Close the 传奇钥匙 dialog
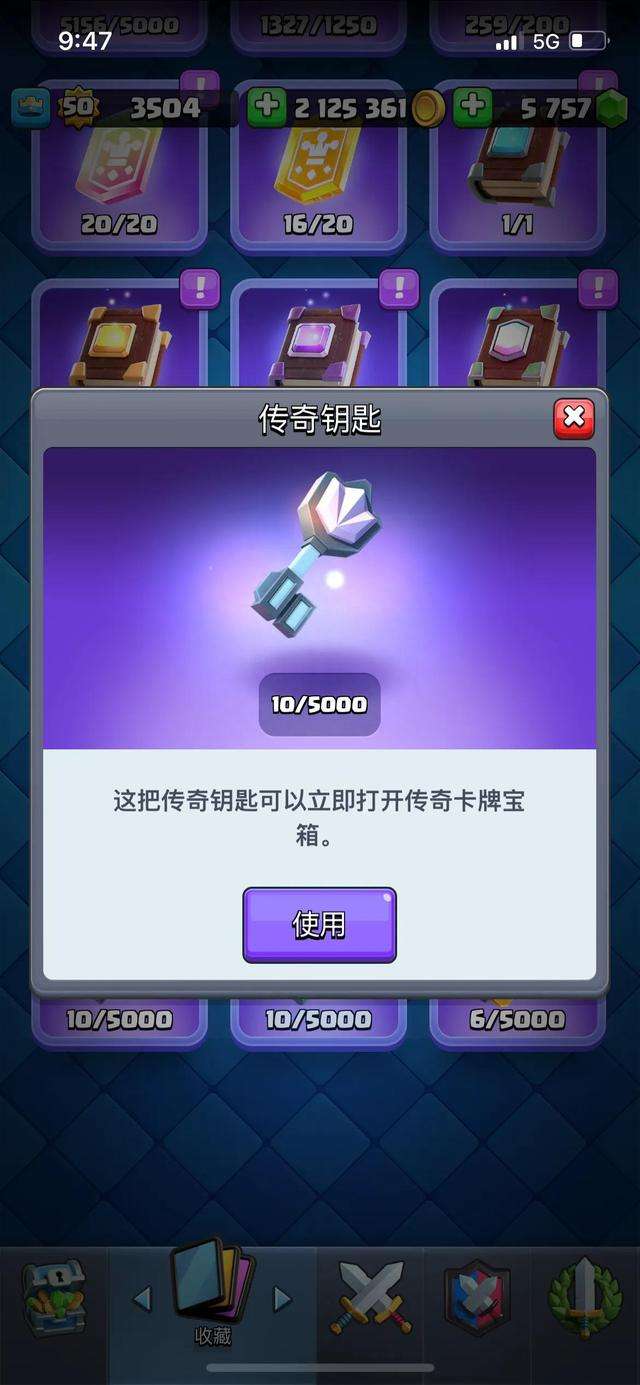The image size is (640, 1385). coord(574,419)
